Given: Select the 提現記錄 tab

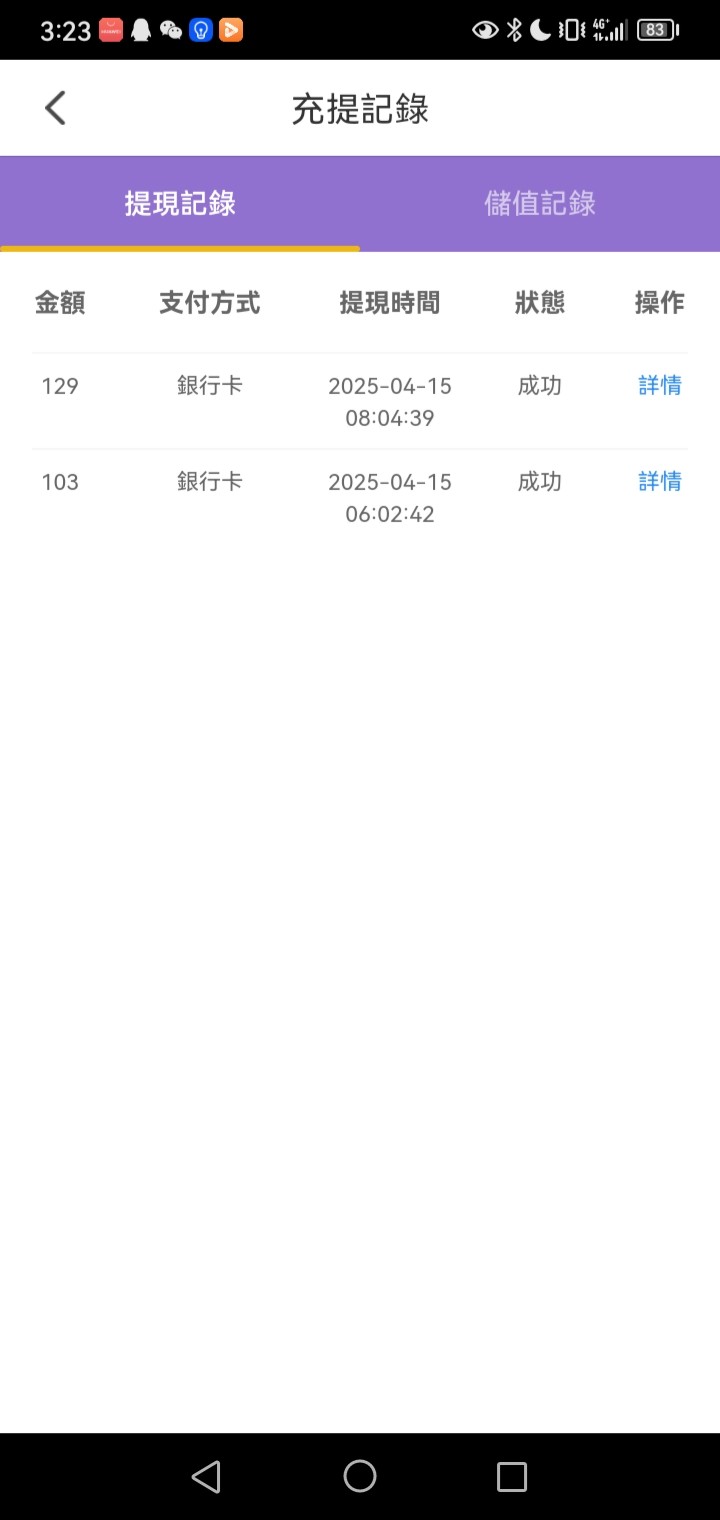Looking at the screenshot, I should (x=180, y=203).
